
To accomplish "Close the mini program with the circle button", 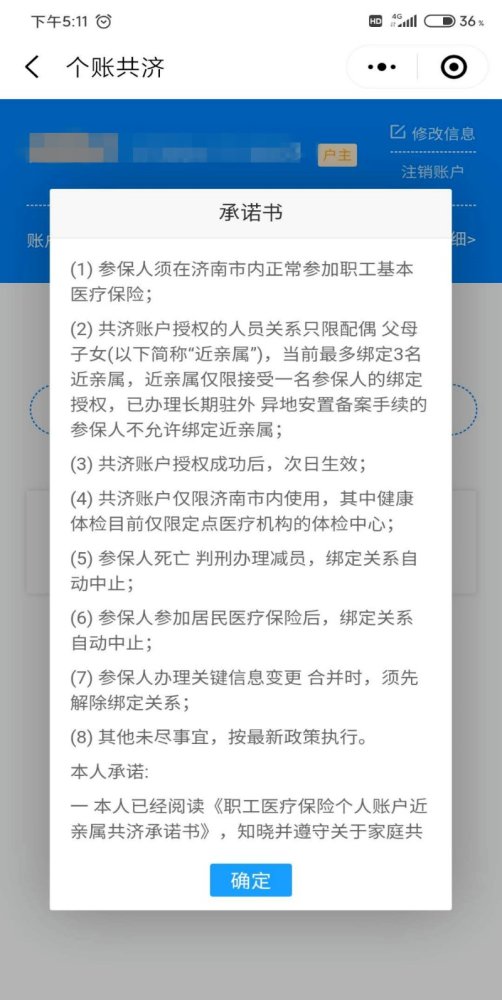I will click(x=454, y=67).
